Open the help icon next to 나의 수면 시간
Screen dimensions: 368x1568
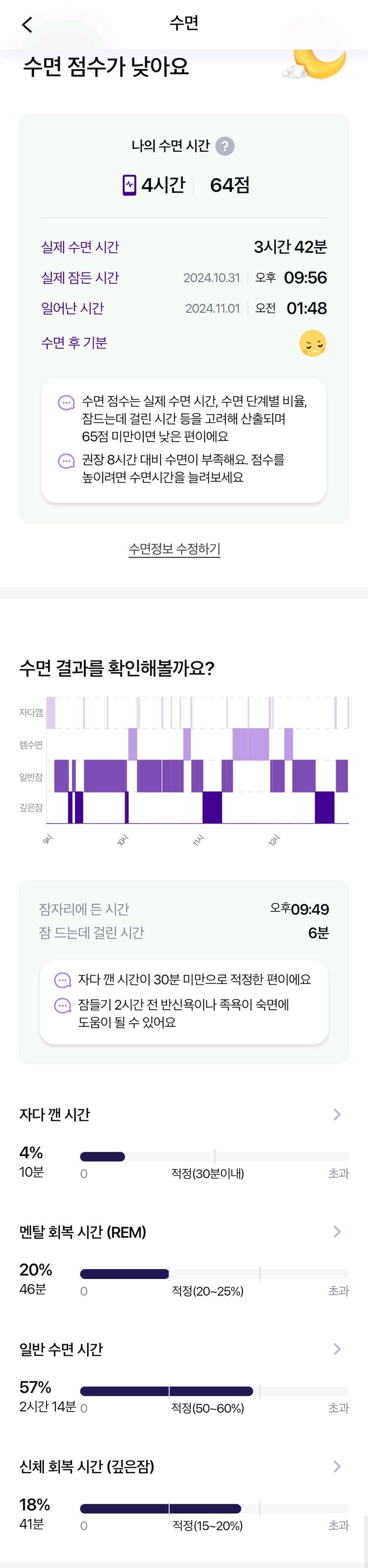click(225, 146)
